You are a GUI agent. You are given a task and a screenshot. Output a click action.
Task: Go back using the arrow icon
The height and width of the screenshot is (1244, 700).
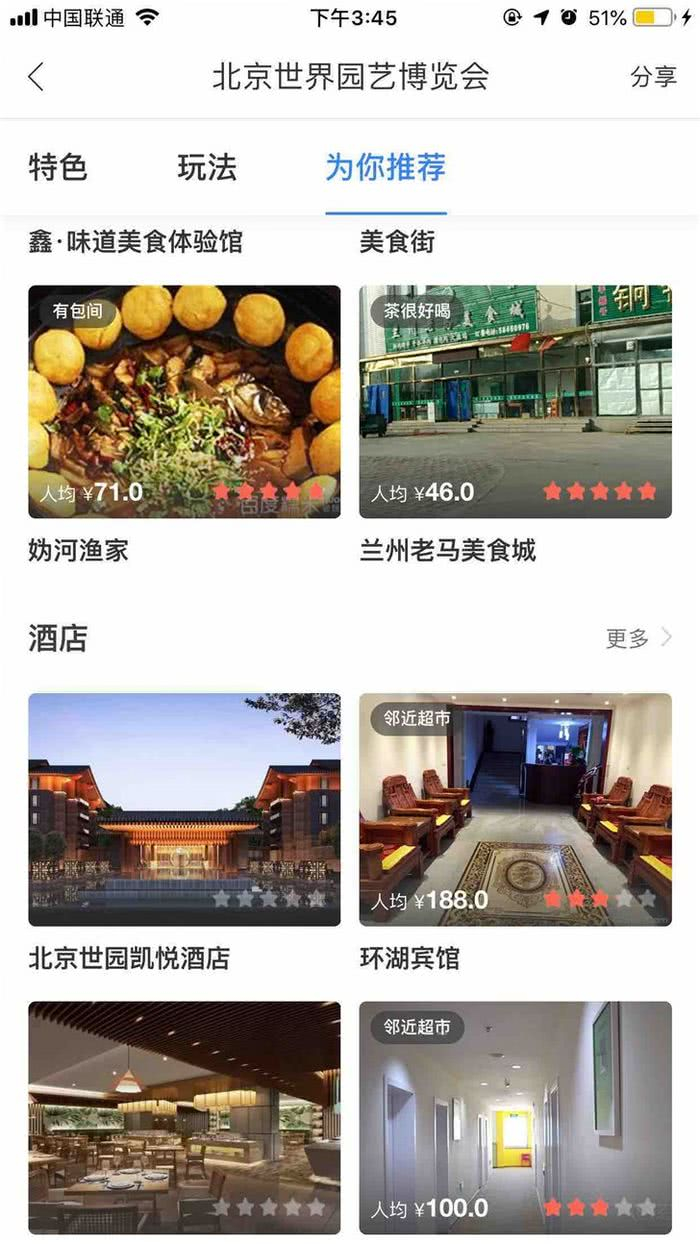[x=37, y=77]
